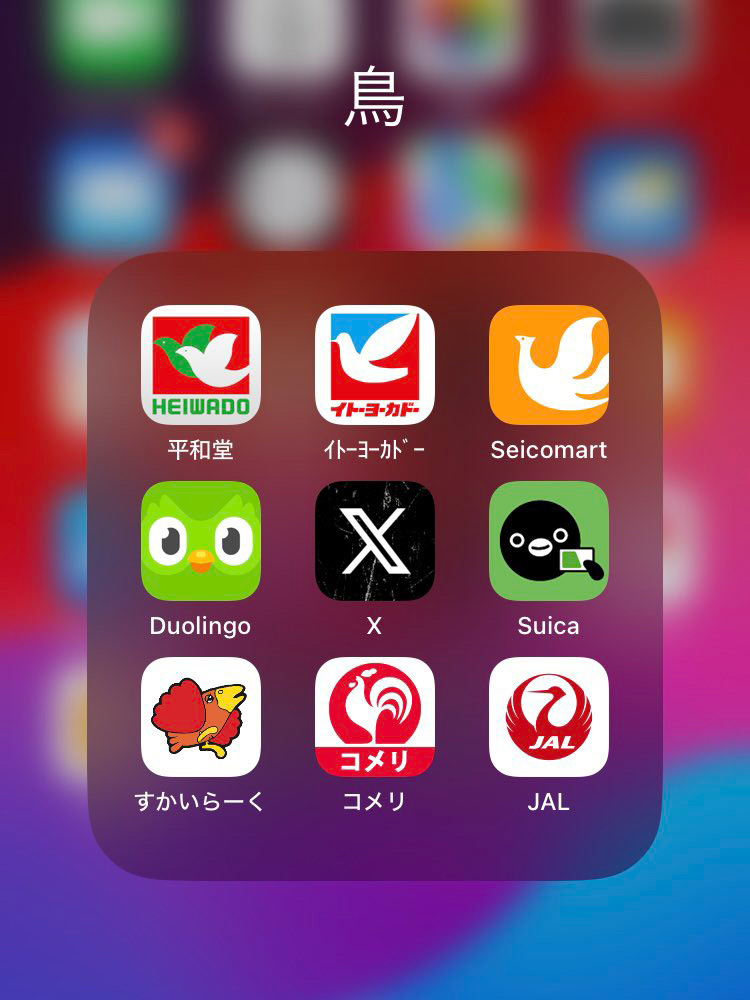Open the JAL app
750x1000 pixels.
[x=549, y=717]
